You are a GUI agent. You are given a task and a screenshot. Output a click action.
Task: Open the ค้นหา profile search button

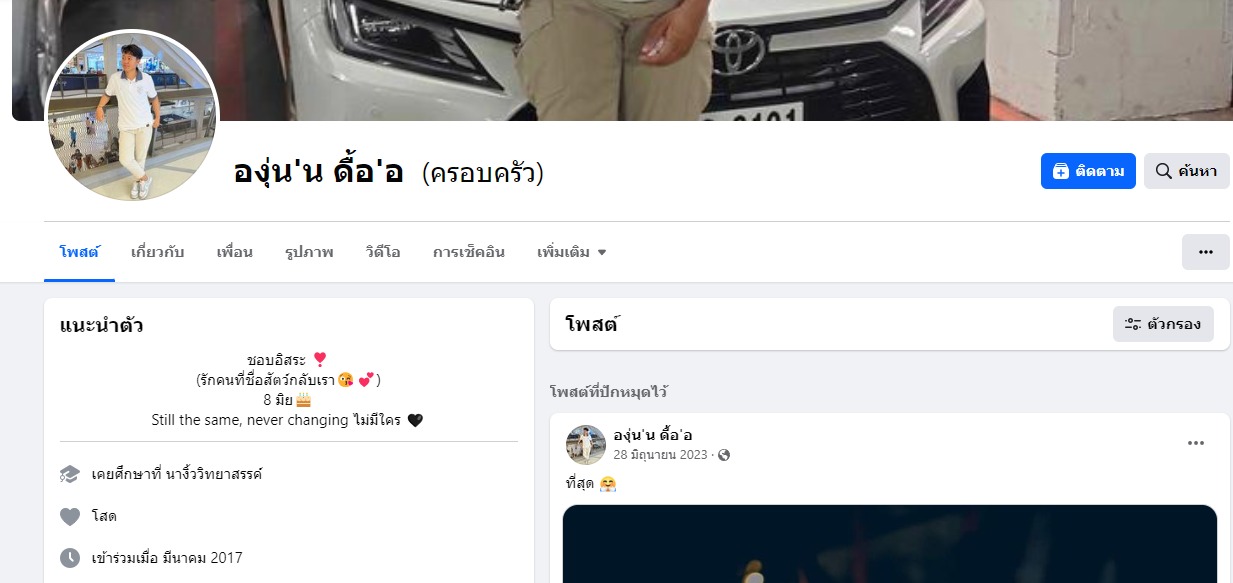click(x=1186, y=171)
